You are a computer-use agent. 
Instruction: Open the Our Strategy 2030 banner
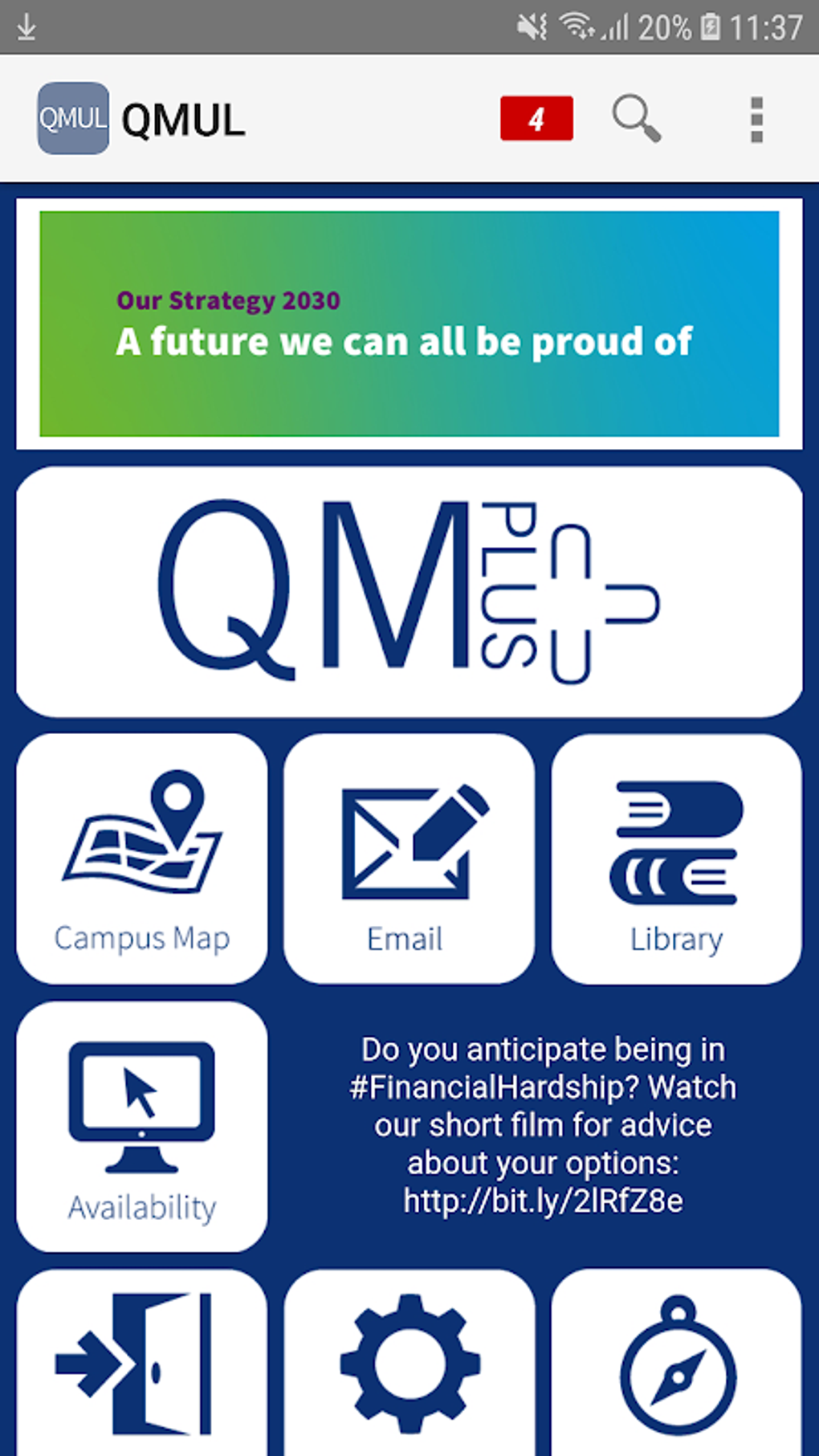409,324
